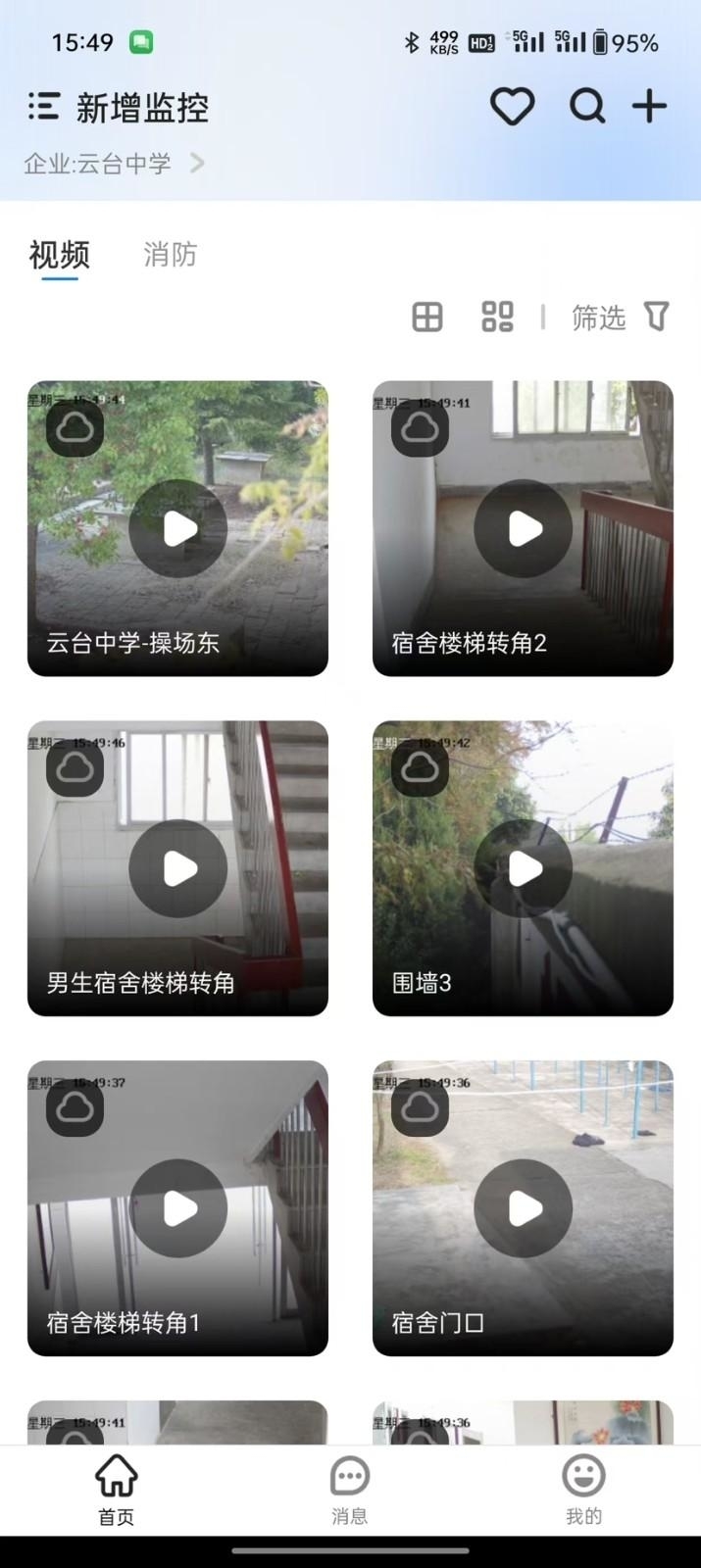Open favorites via the heart icon

[x=512, y=106]
